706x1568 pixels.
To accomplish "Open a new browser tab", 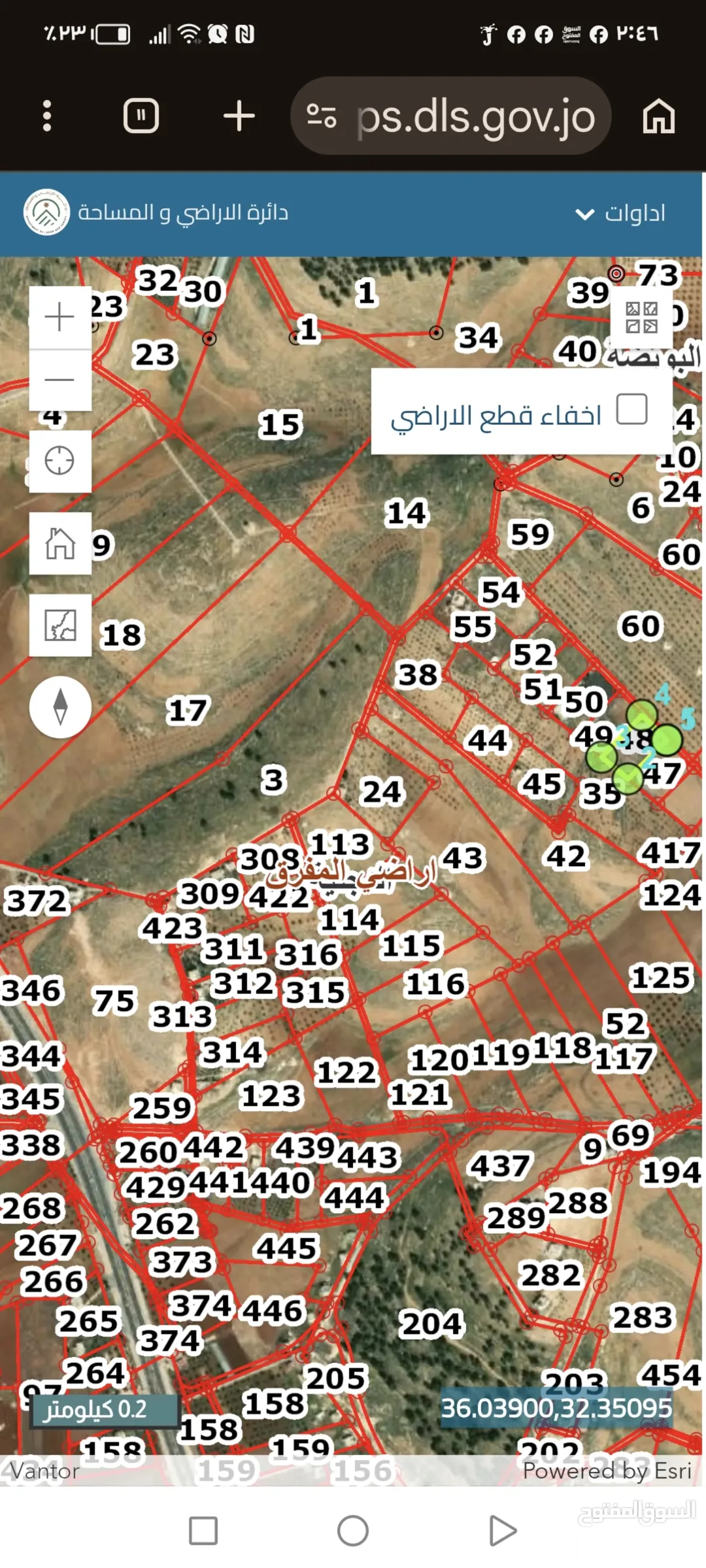I will (239, 116).
